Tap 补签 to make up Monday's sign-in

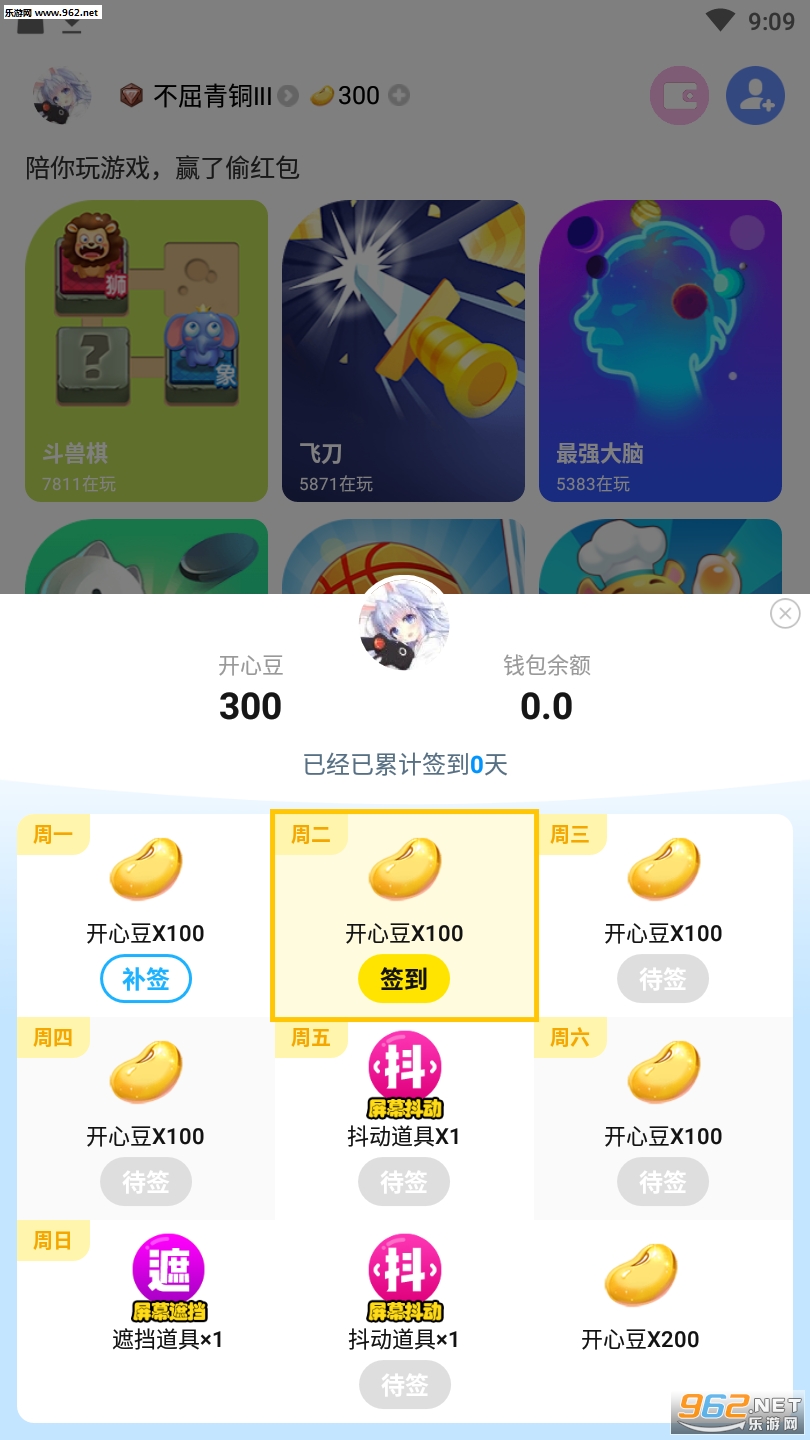click(x=146, y=980)
